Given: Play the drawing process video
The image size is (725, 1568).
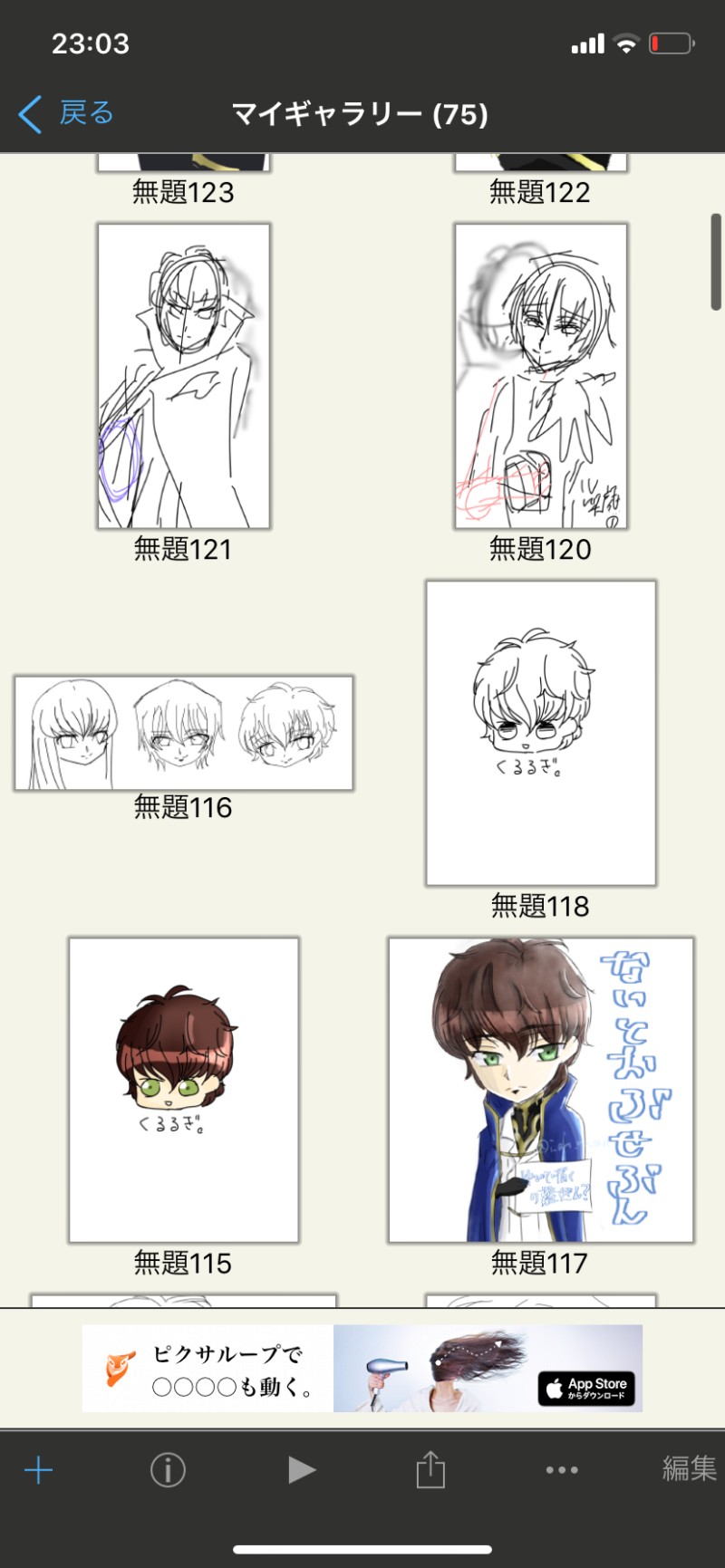Looking at the screenshot, I should (301, 1469).
